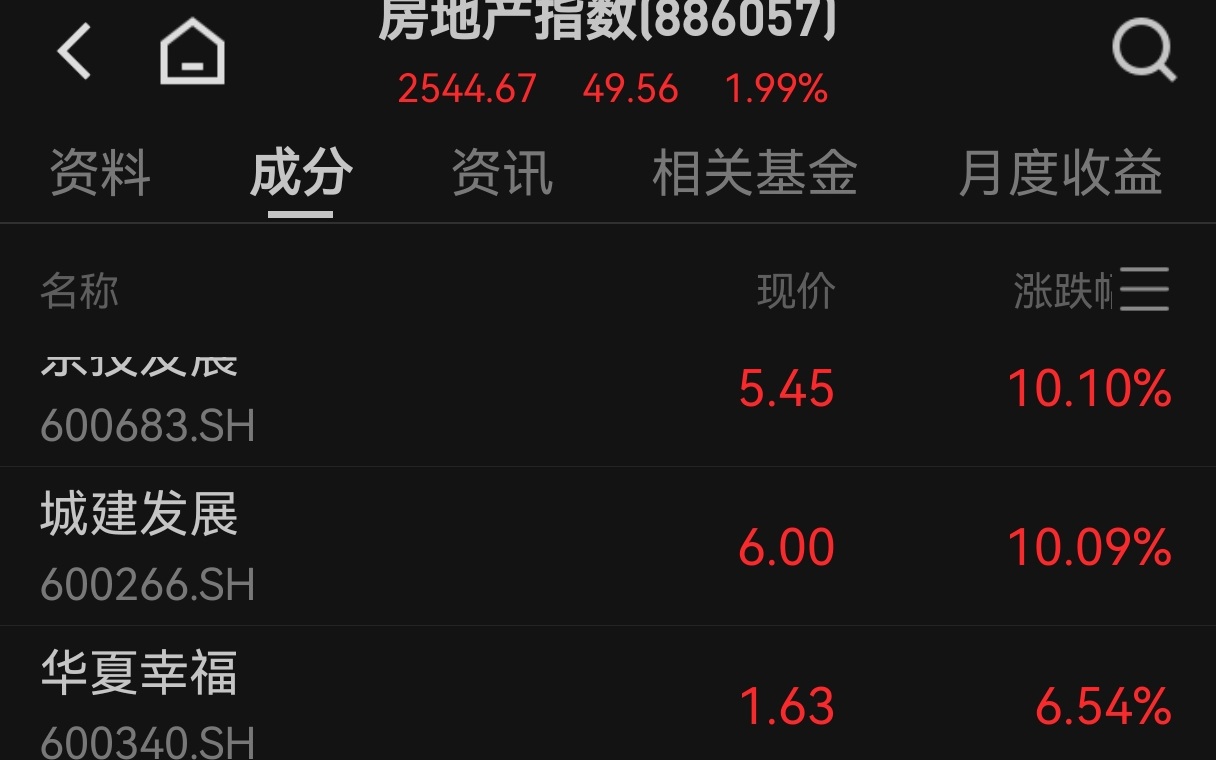The width and height of the screenshot is (1216, 760).
Task: Open the 相关基金 tab
Action: click(x=755, y=173)
